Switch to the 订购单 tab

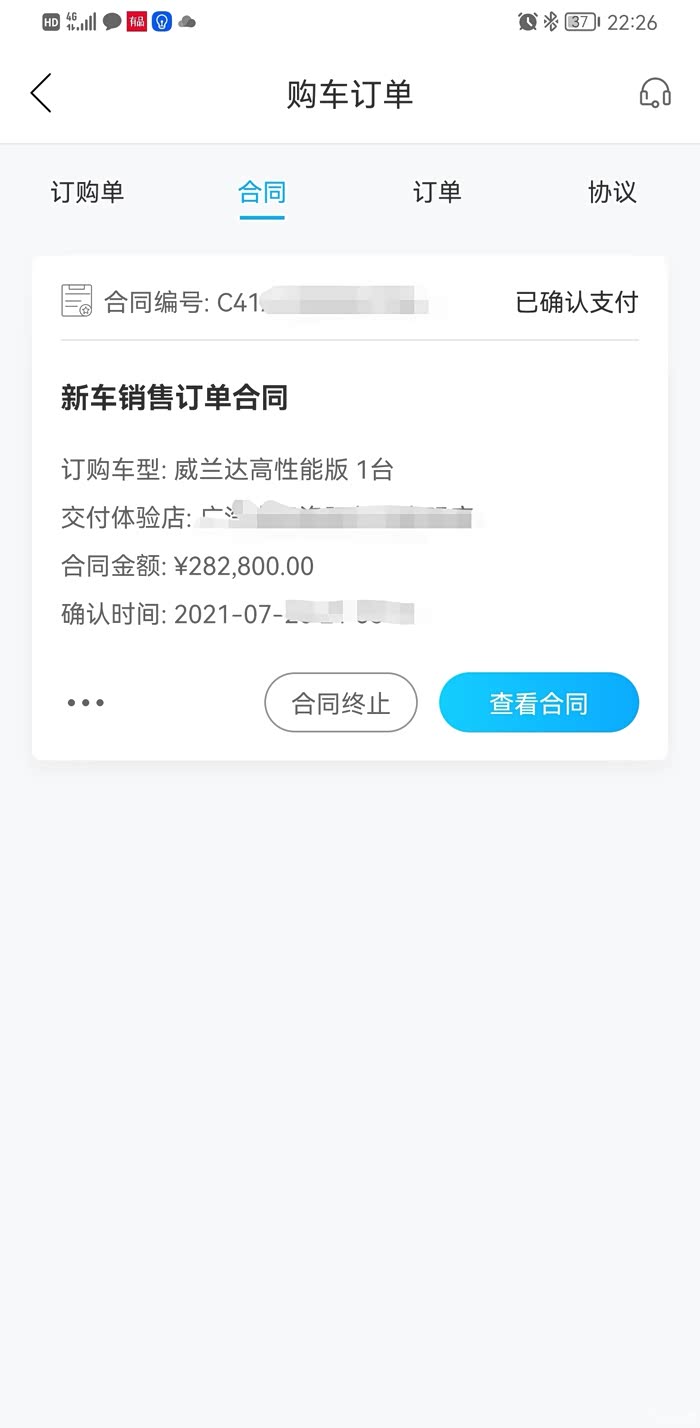tap(87, 192)
